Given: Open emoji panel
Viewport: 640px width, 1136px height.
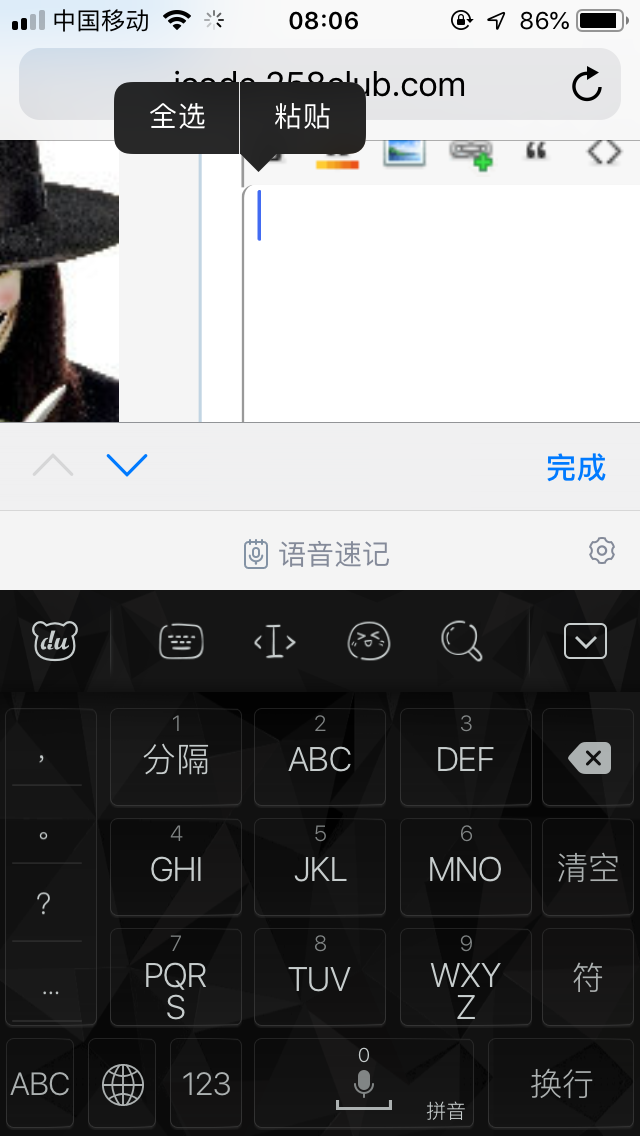Looking at the screenshot, I should [x=368, y=642].
